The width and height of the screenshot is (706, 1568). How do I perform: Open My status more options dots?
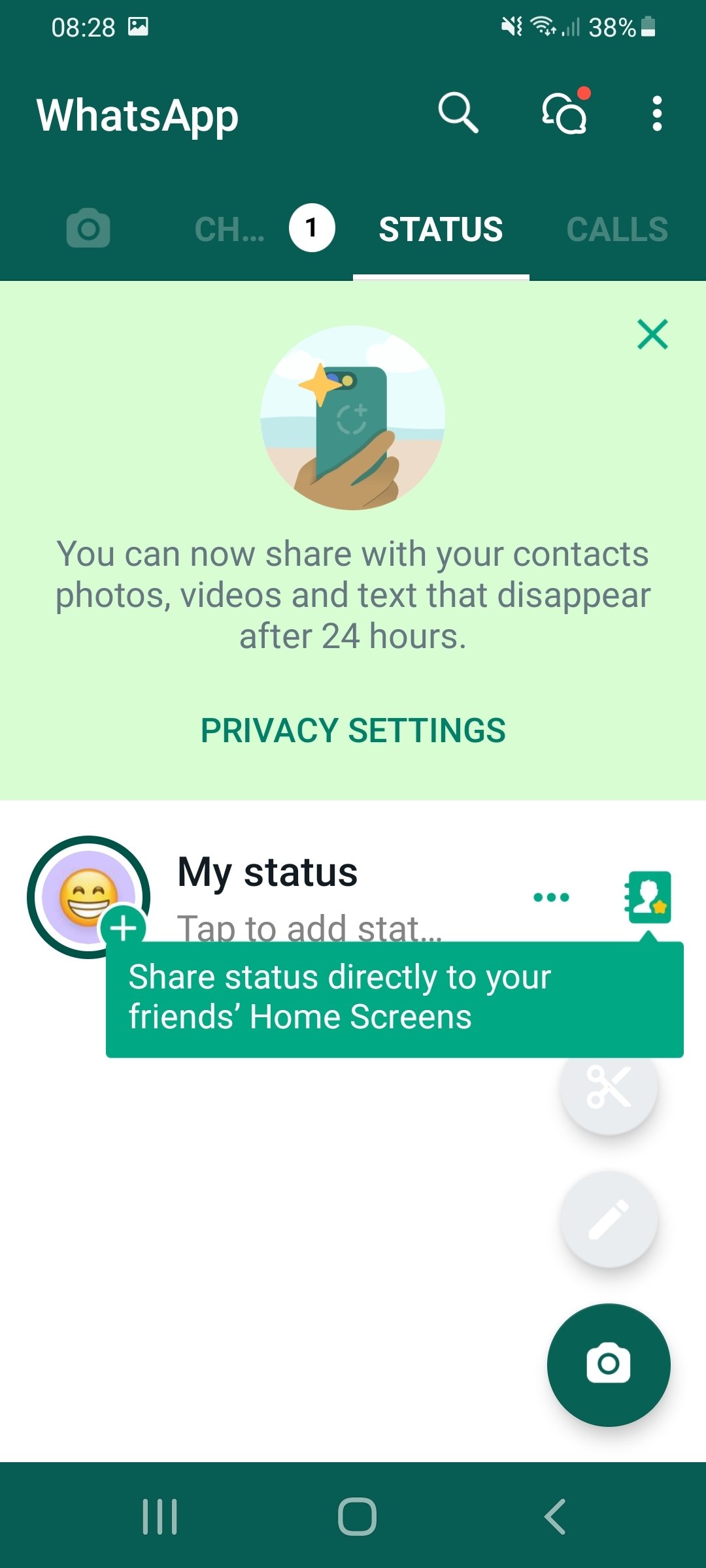(x=551, y=897)
